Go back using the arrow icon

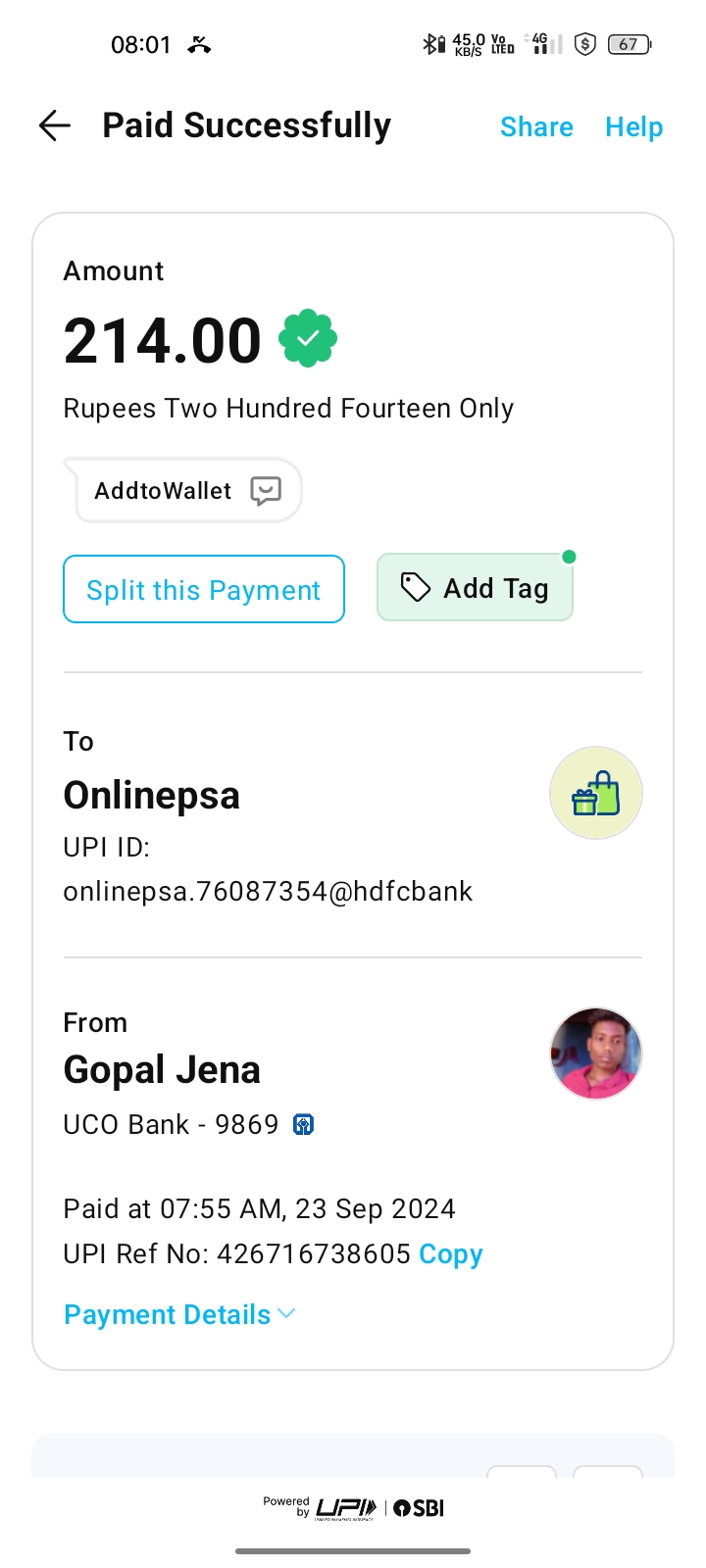[x=55, y=125]
